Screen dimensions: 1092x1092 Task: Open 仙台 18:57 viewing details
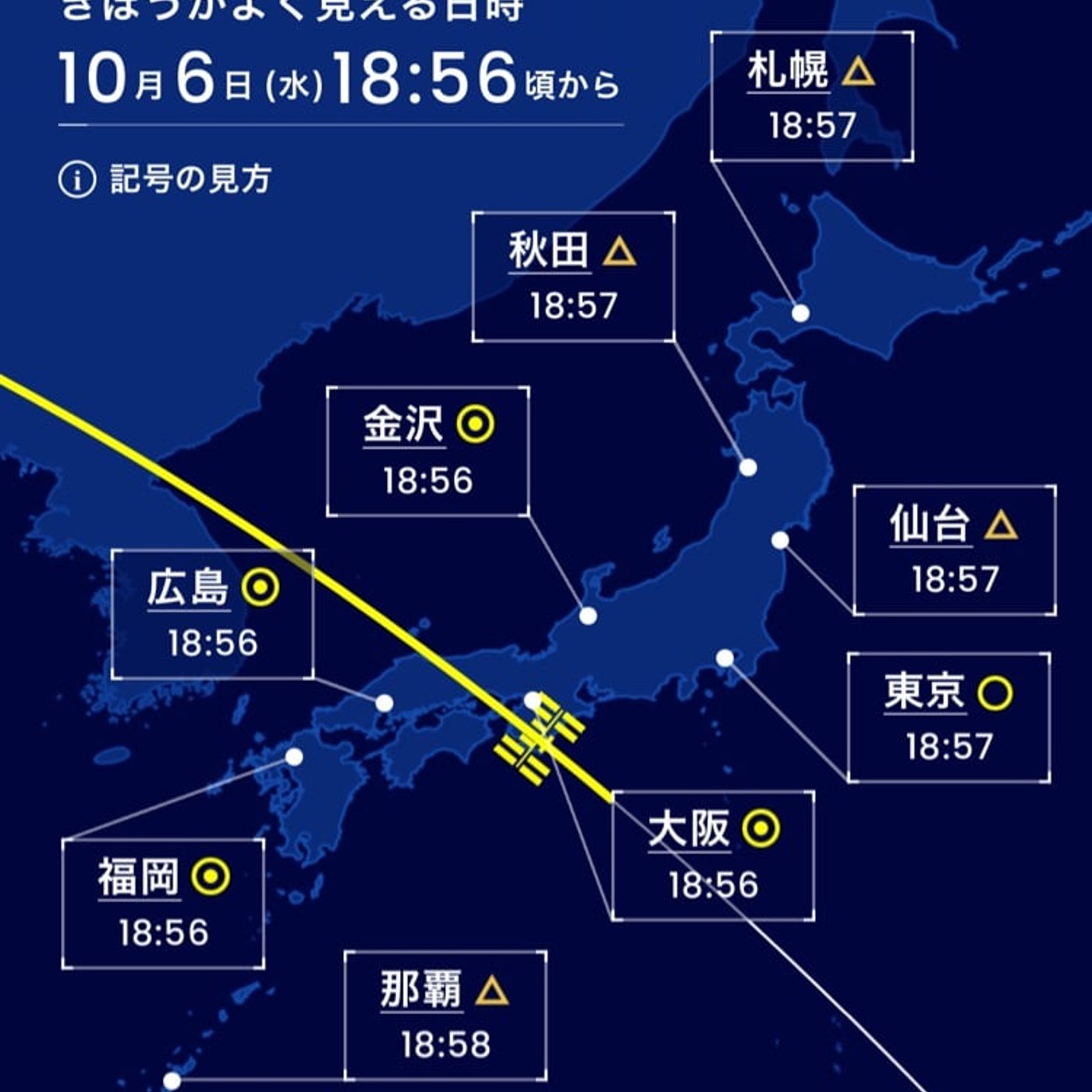tap(954, 550)
